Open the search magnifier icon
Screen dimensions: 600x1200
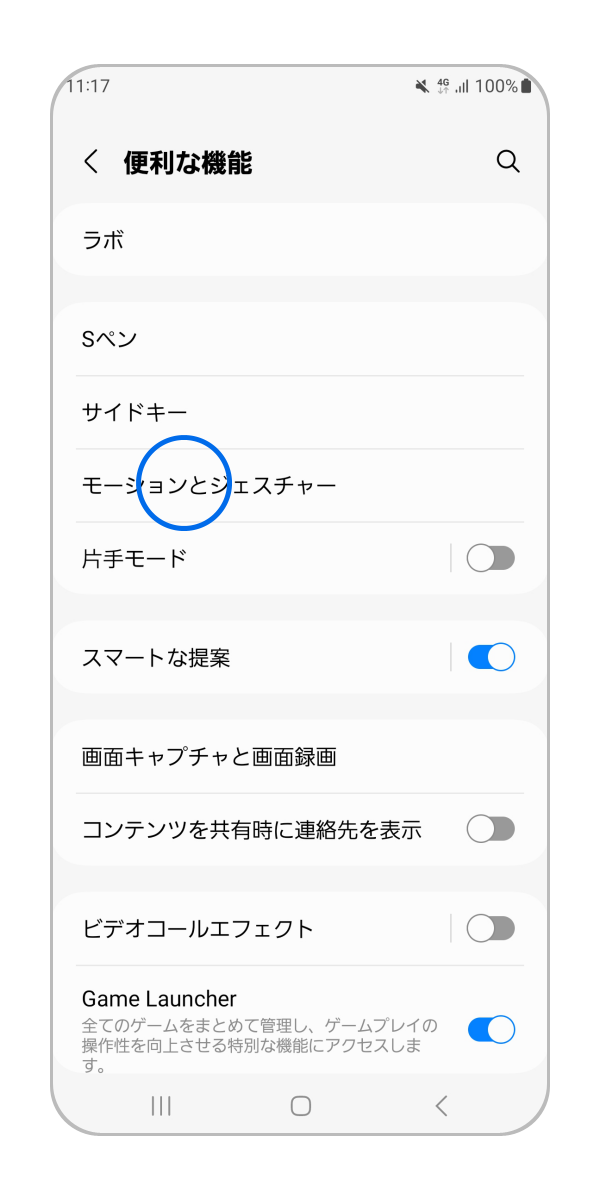[x=508, y=162]
